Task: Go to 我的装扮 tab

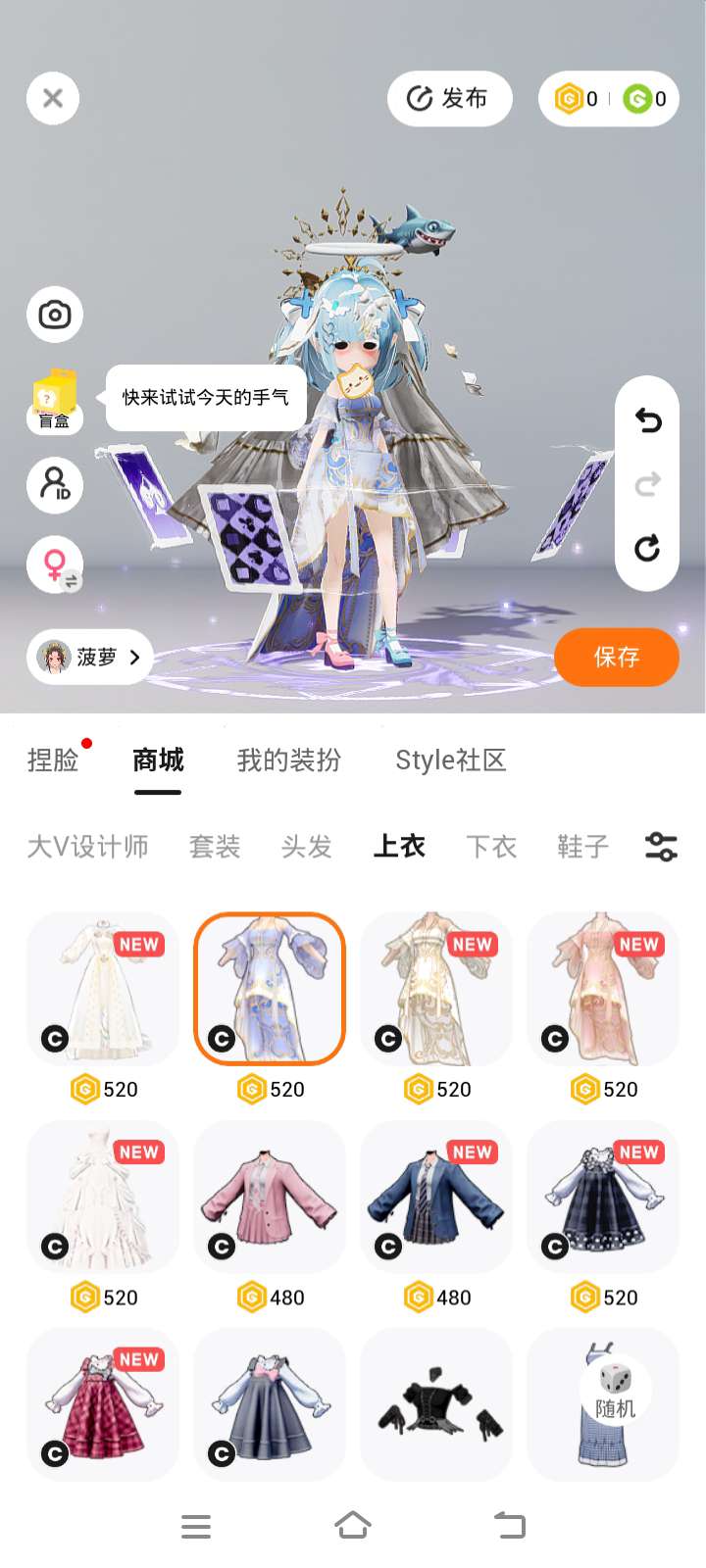Action: [289, 760]
